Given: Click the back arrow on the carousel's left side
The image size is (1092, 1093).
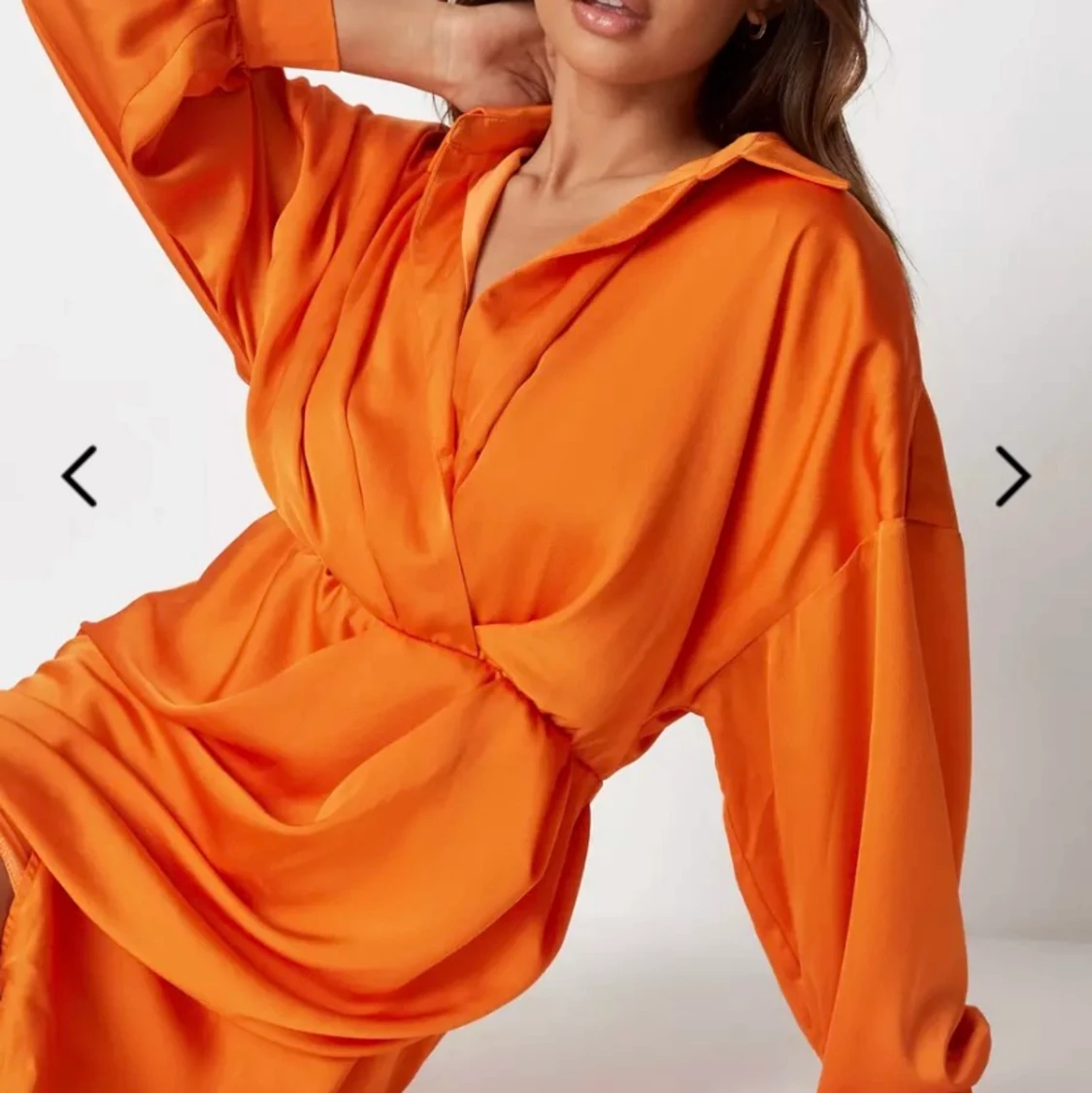Looking at the screenshot, I should point(81,475).
